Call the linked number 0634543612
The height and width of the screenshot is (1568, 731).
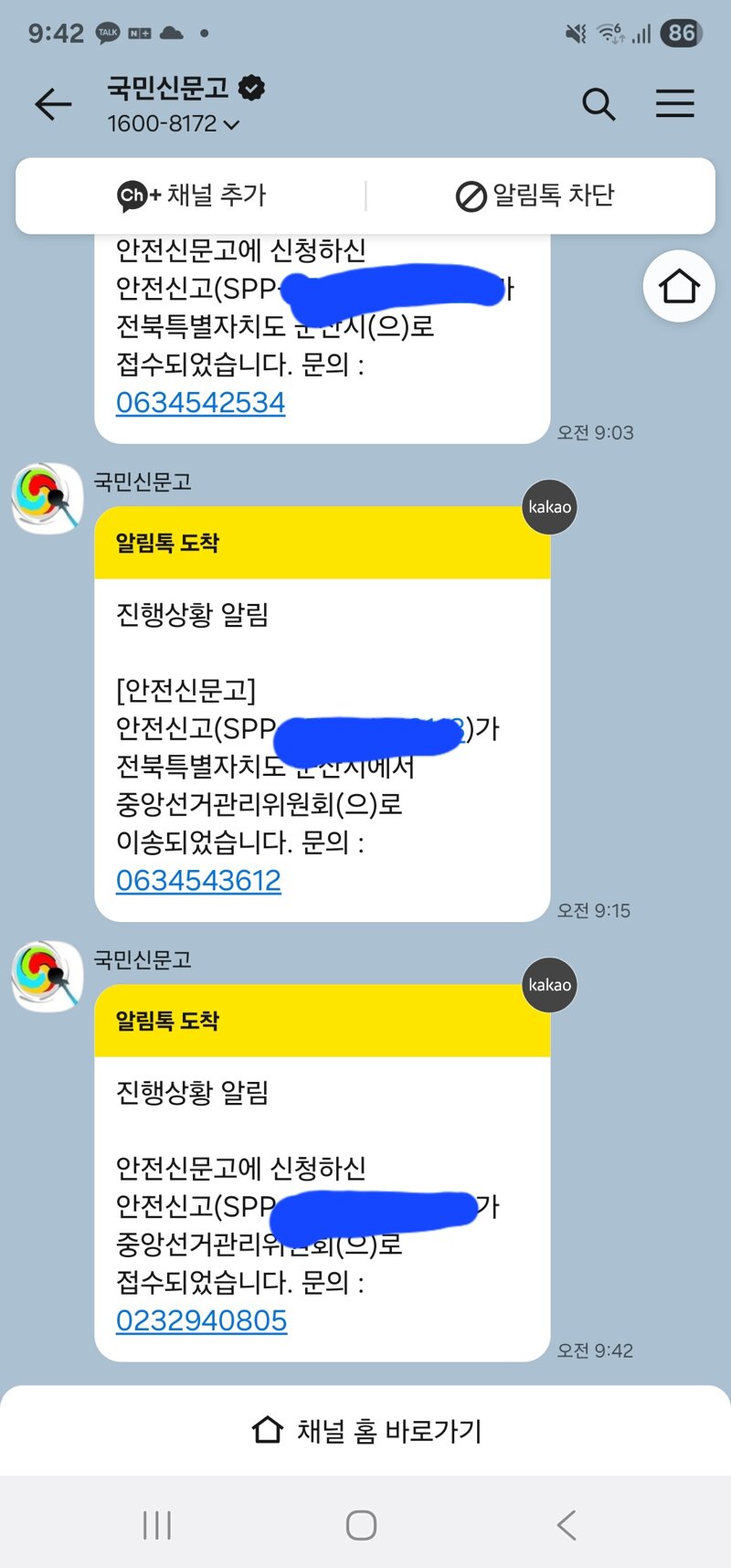tap(198, 880)
